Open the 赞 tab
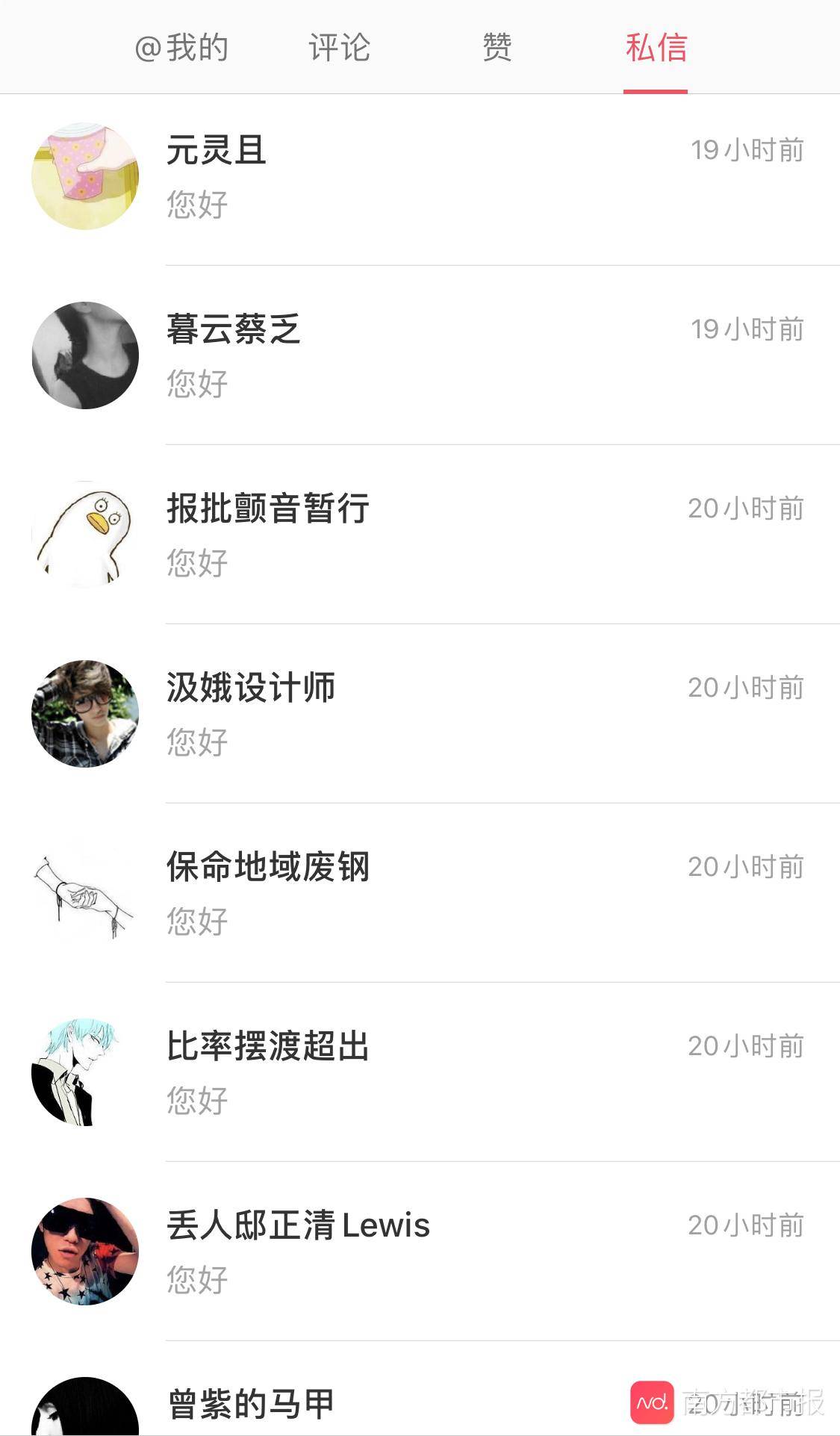This screenshot has width=840, height=1436. 497,48
